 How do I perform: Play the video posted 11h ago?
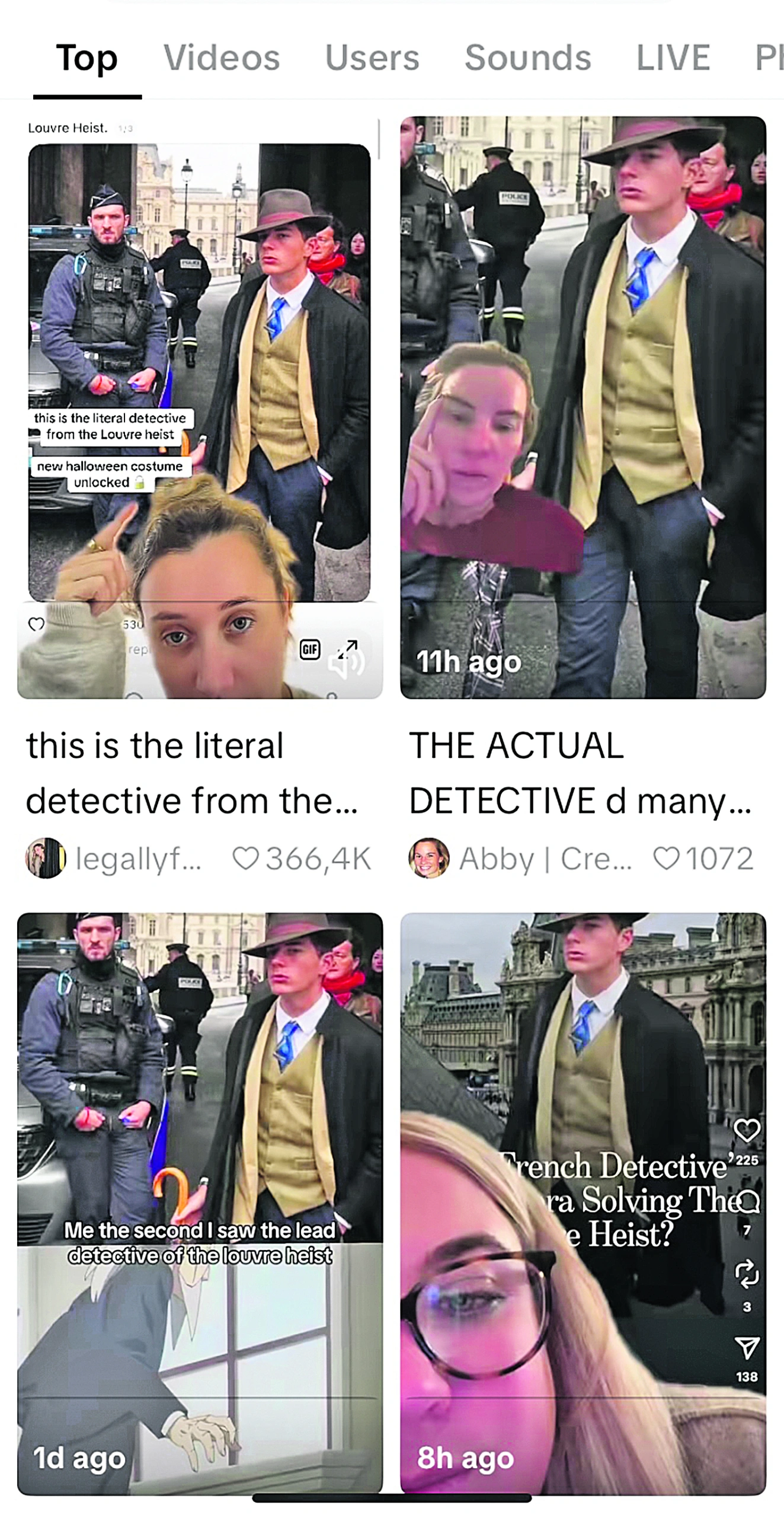[583, 408]
